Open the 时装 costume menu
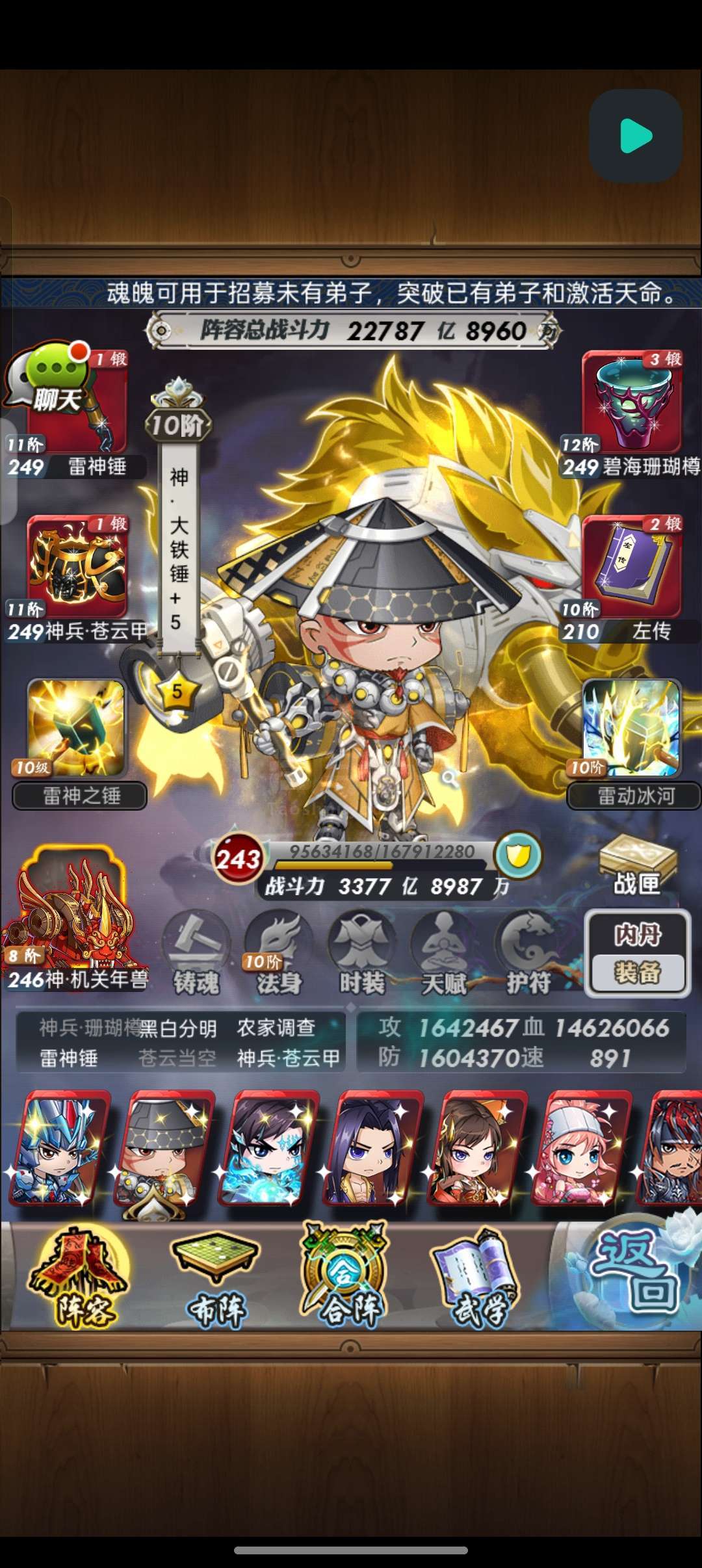This screenshot has width=702, height=1568. [x=362, y=954]
